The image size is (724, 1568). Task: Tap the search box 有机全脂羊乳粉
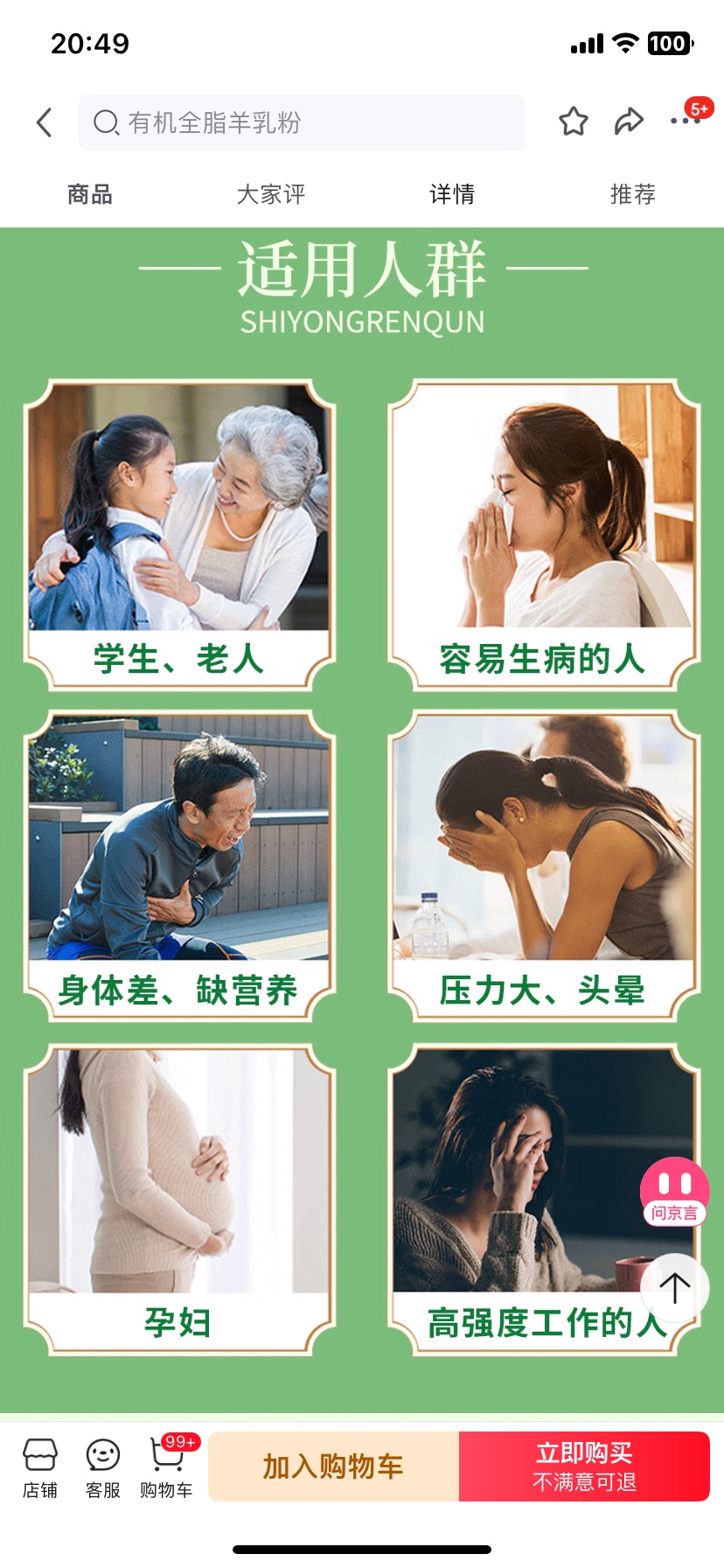[x=302, y=122]
